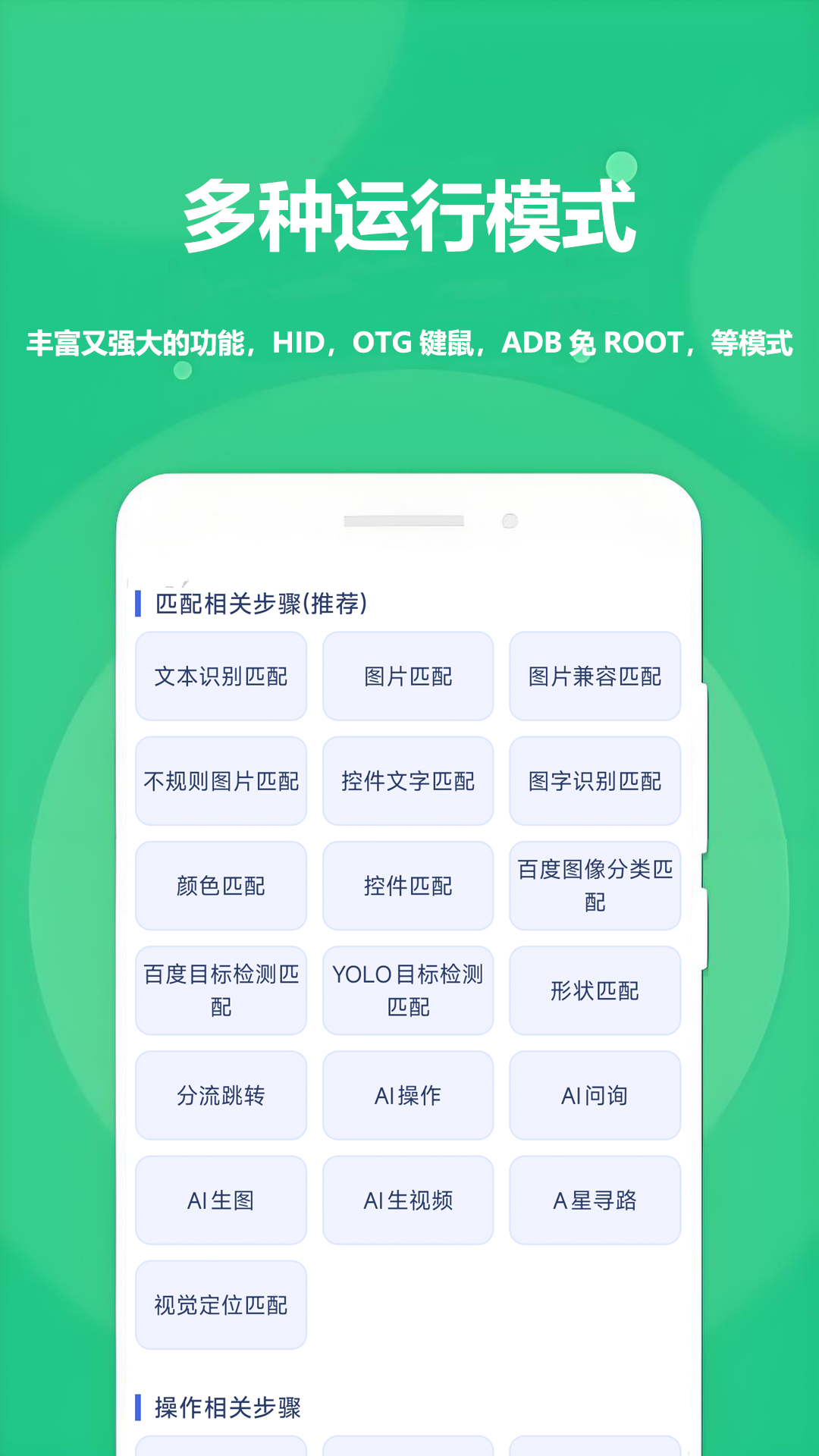Open the YOLO目标检测匹配 step
This screenshot has width=819, height=1456.
(408, 990)
